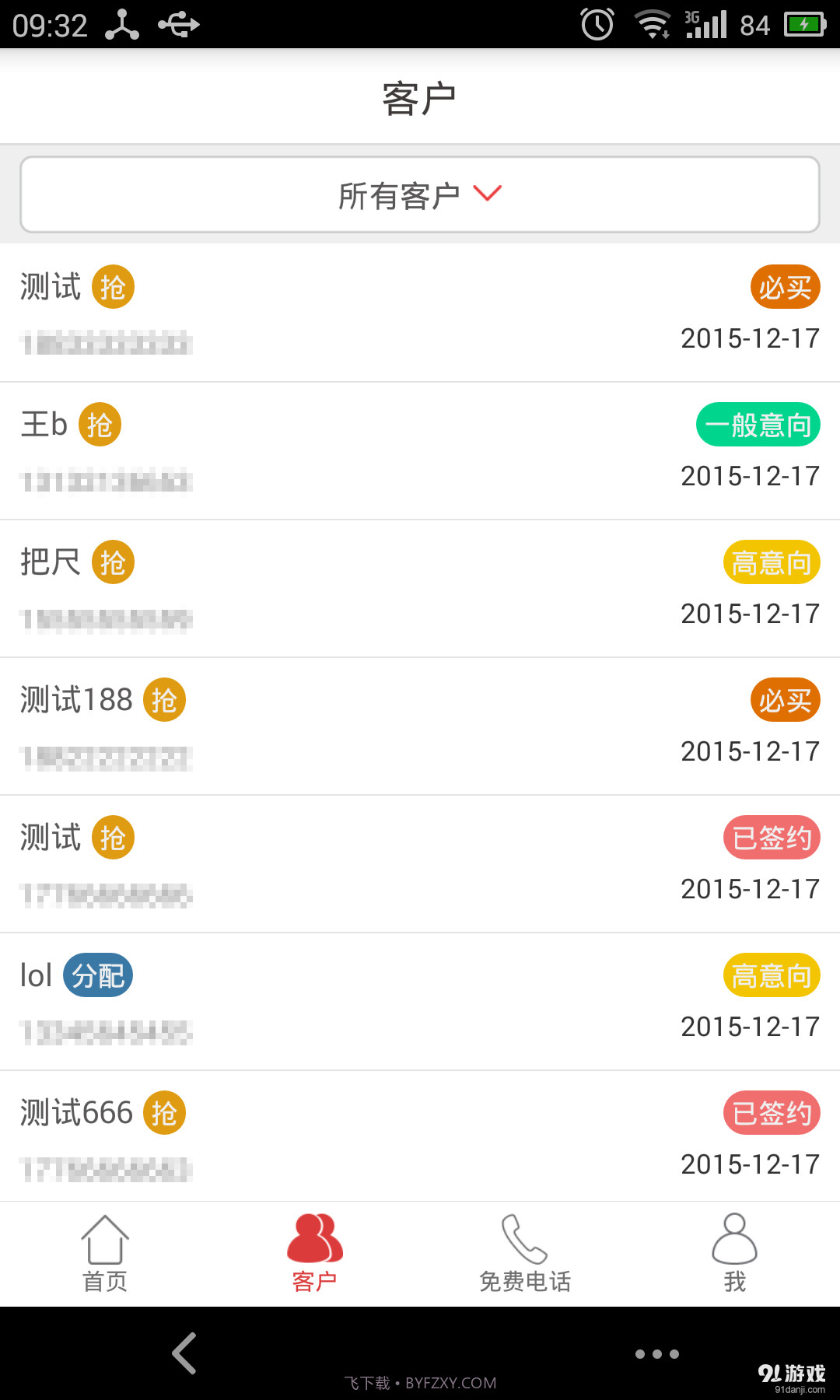Tap the red chevron beside 所有客户
840x1400 pixels.
tap(488, 194)
